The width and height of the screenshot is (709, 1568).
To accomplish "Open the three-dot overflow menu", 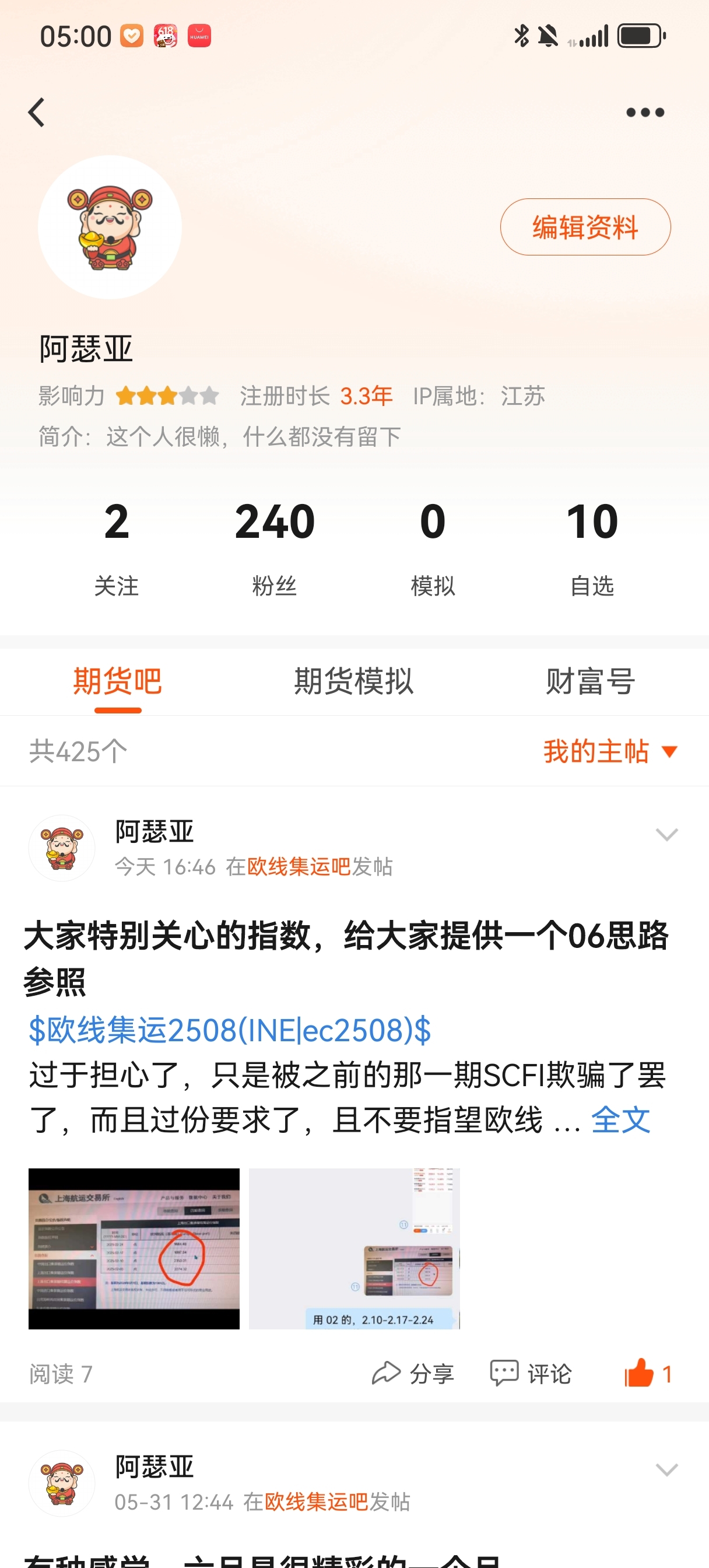I will click(x=645, y=113).
